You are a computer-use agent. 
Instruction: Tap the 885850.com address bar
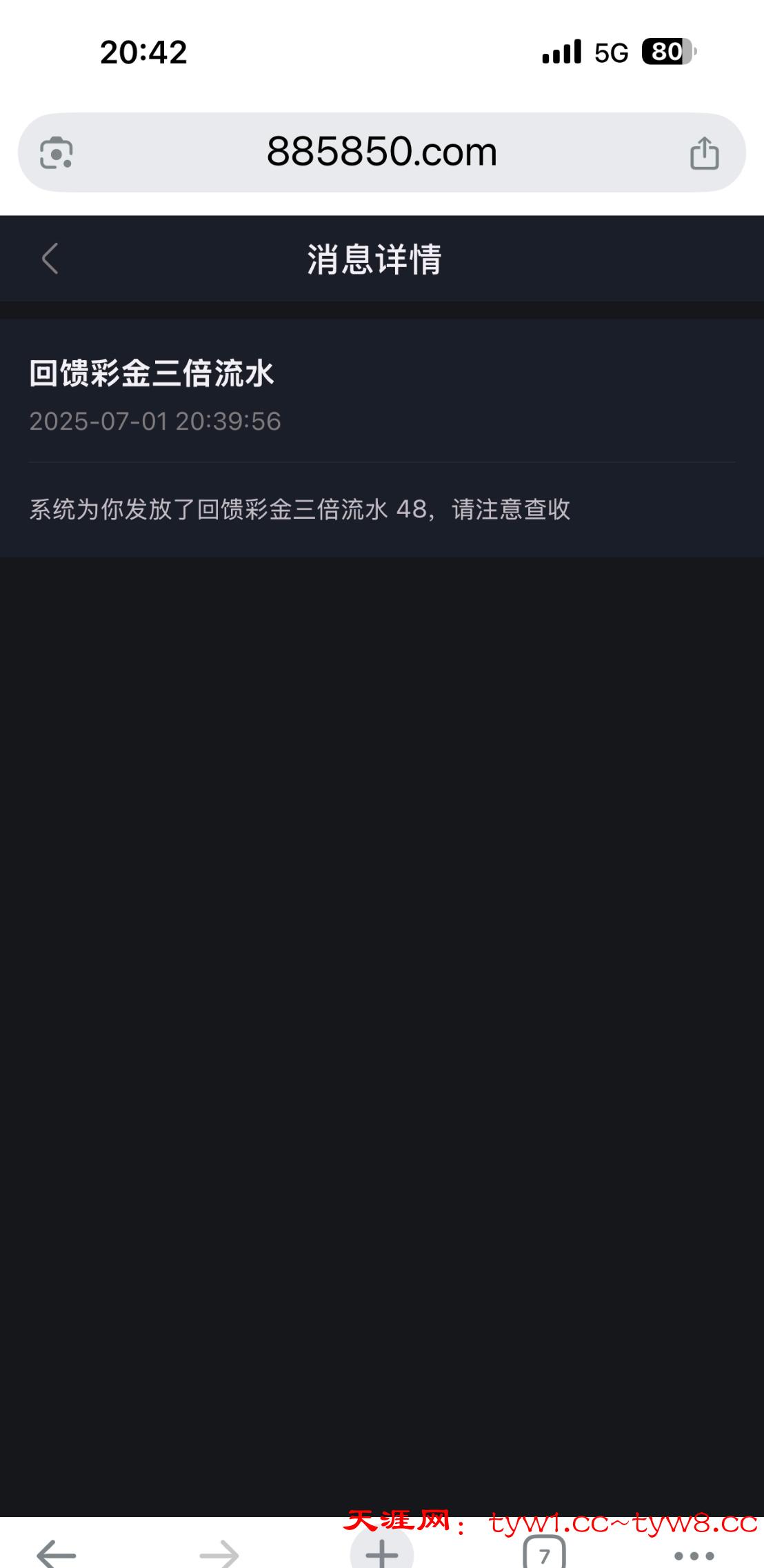pos(381,152)
